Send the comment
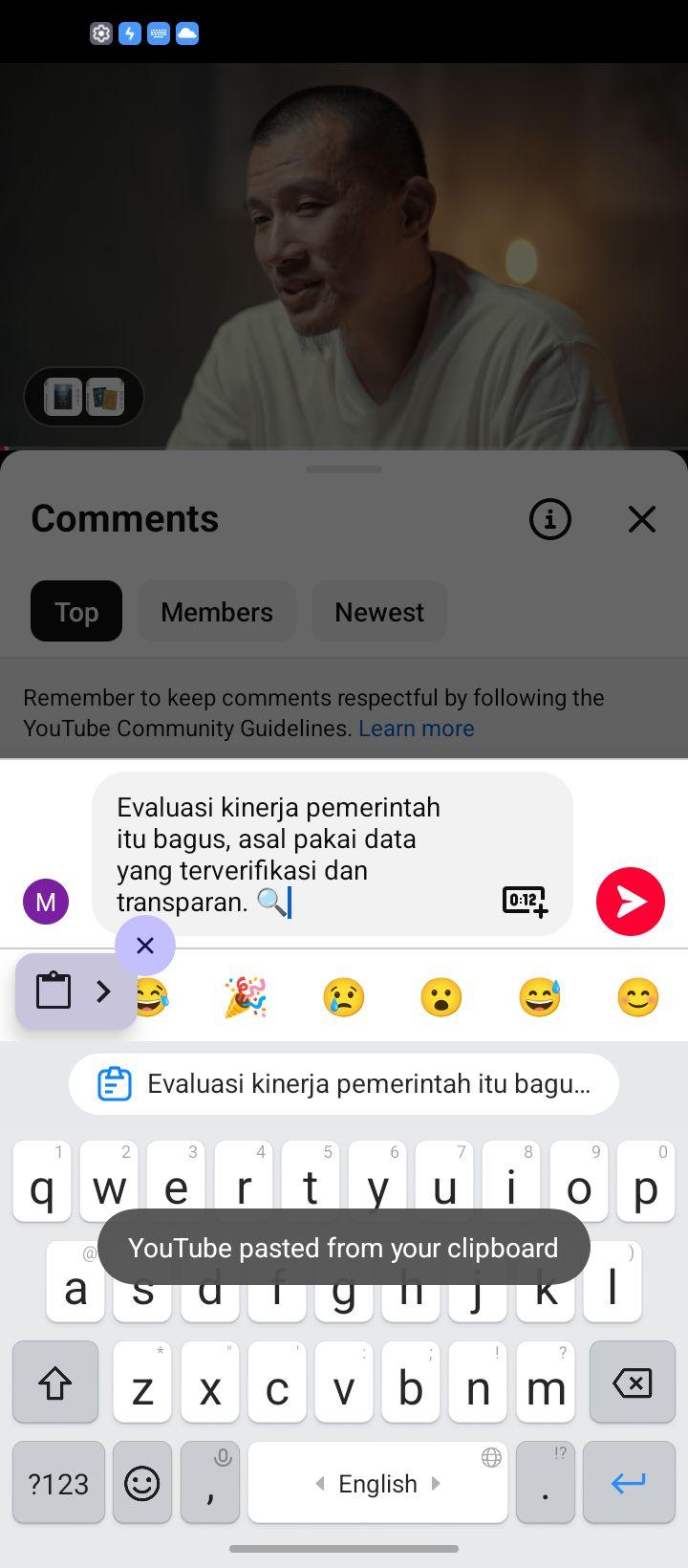688x1568 pixels. pos(631,902)
